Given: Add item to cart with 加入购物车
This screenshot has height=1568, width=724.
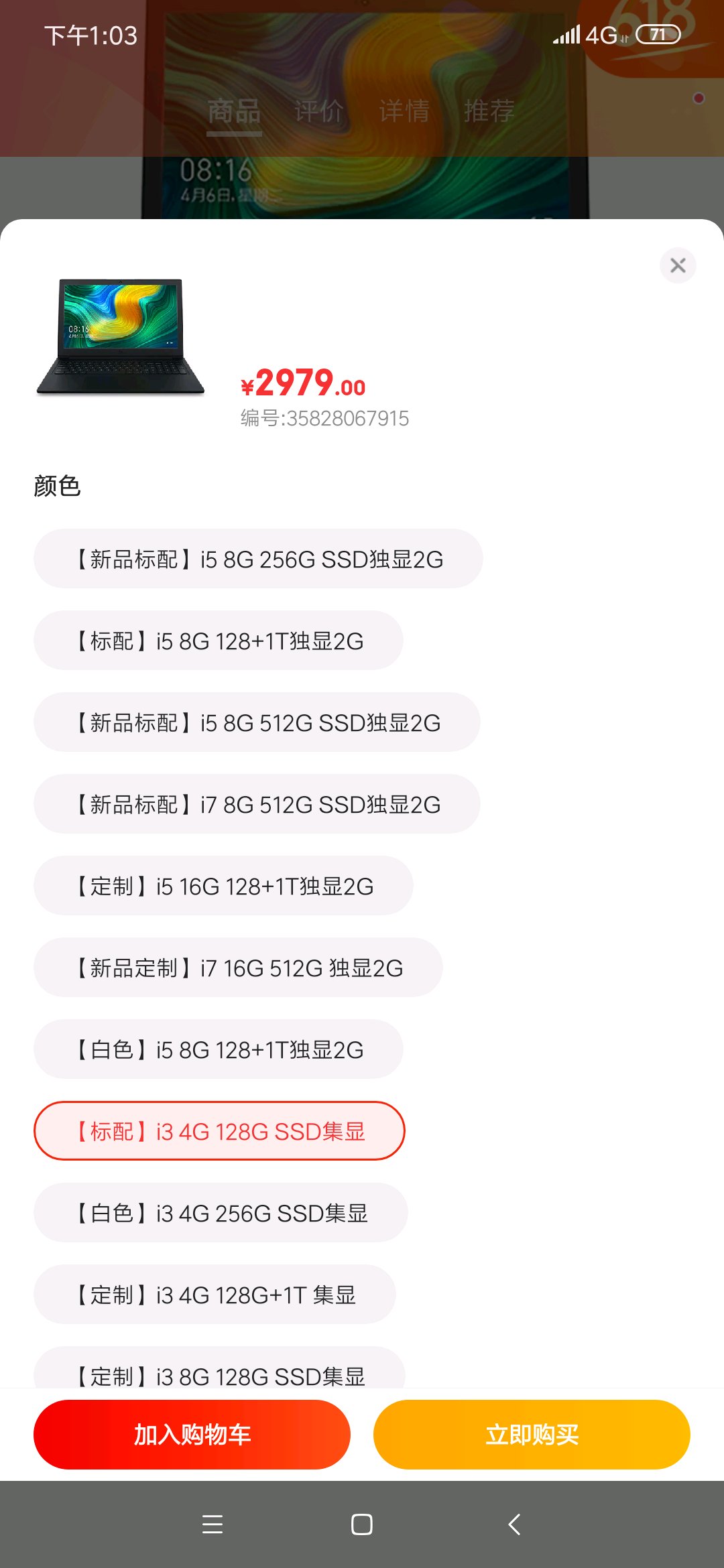Looking at the screenshot, I should click(192, 1435).
